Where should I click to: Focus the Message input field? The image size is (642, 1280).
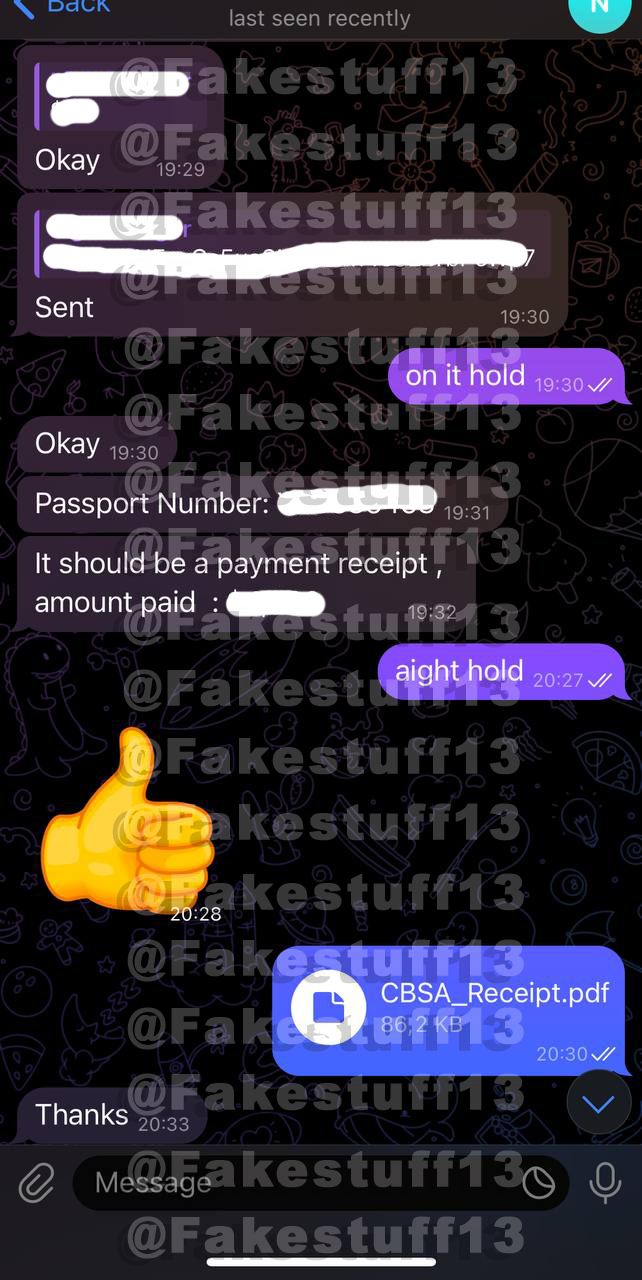pyautogui.click(x=300, y=1184)
